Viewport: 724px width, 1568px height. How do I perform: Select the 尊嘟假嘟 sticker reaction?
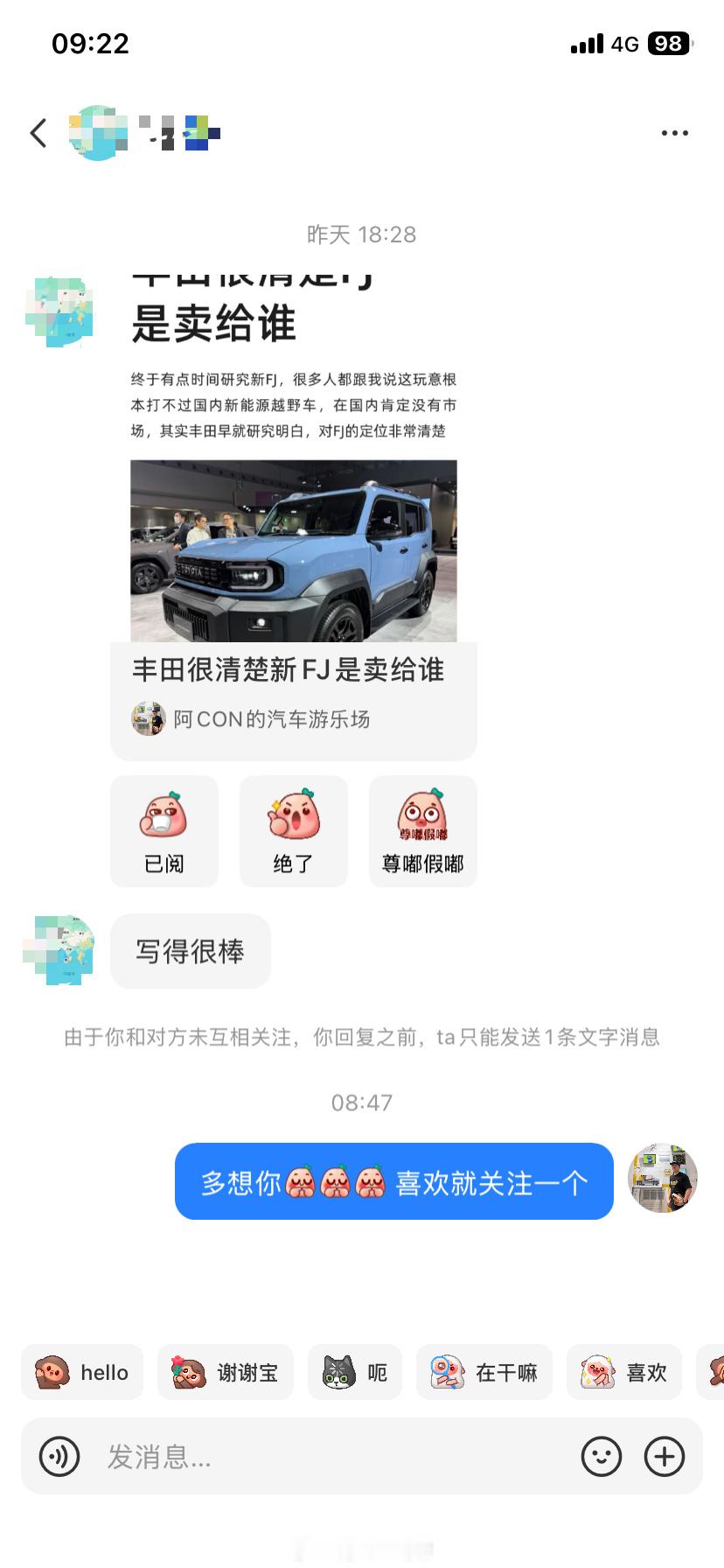[423, 830]
